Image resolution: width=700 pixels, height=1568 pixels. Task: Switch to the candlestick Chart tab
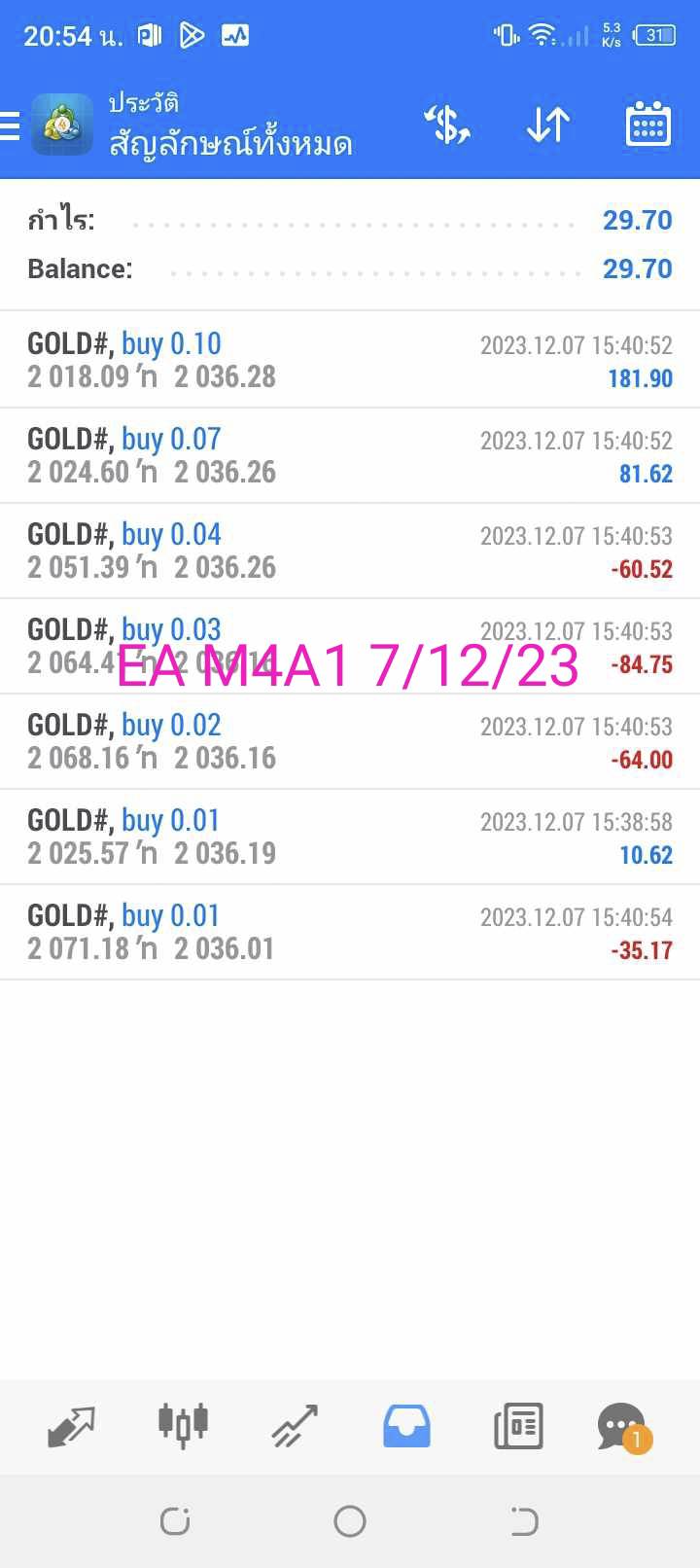(184, 1424)
